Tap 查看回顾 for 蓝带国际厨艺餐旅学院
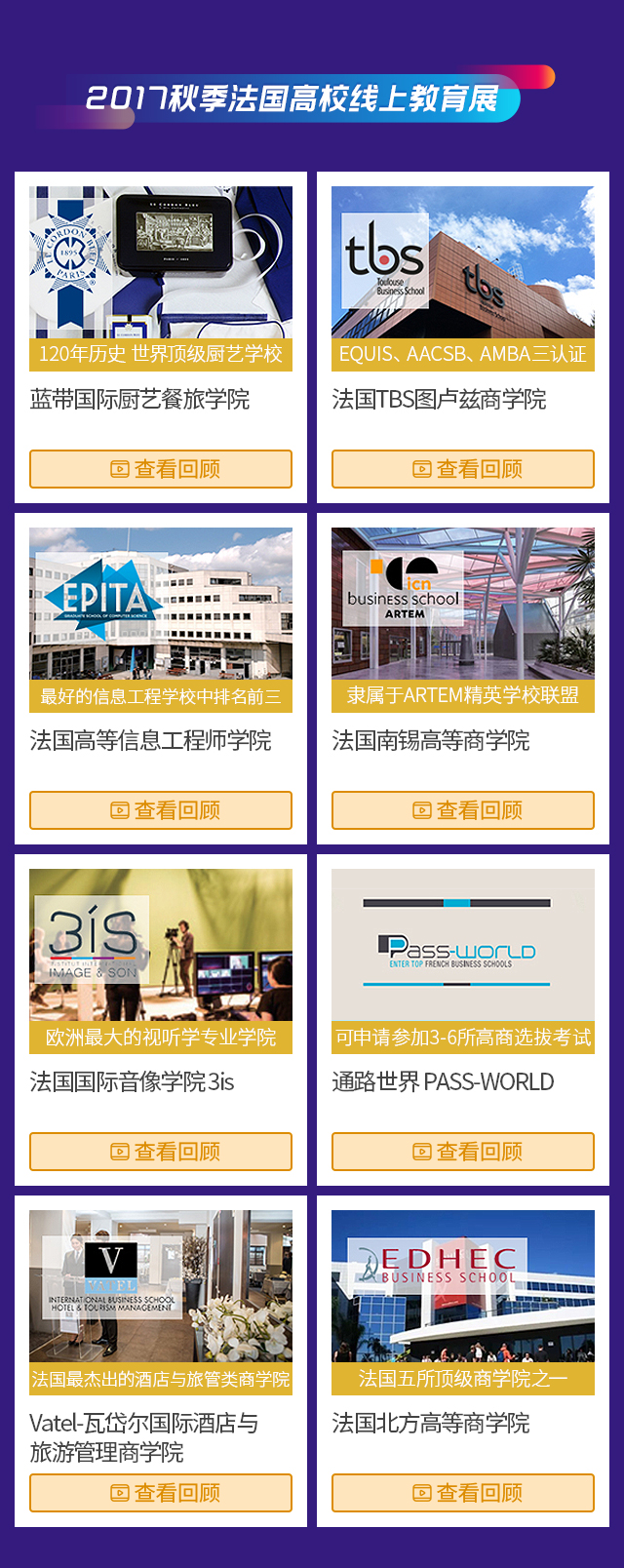 pos(161,469)
